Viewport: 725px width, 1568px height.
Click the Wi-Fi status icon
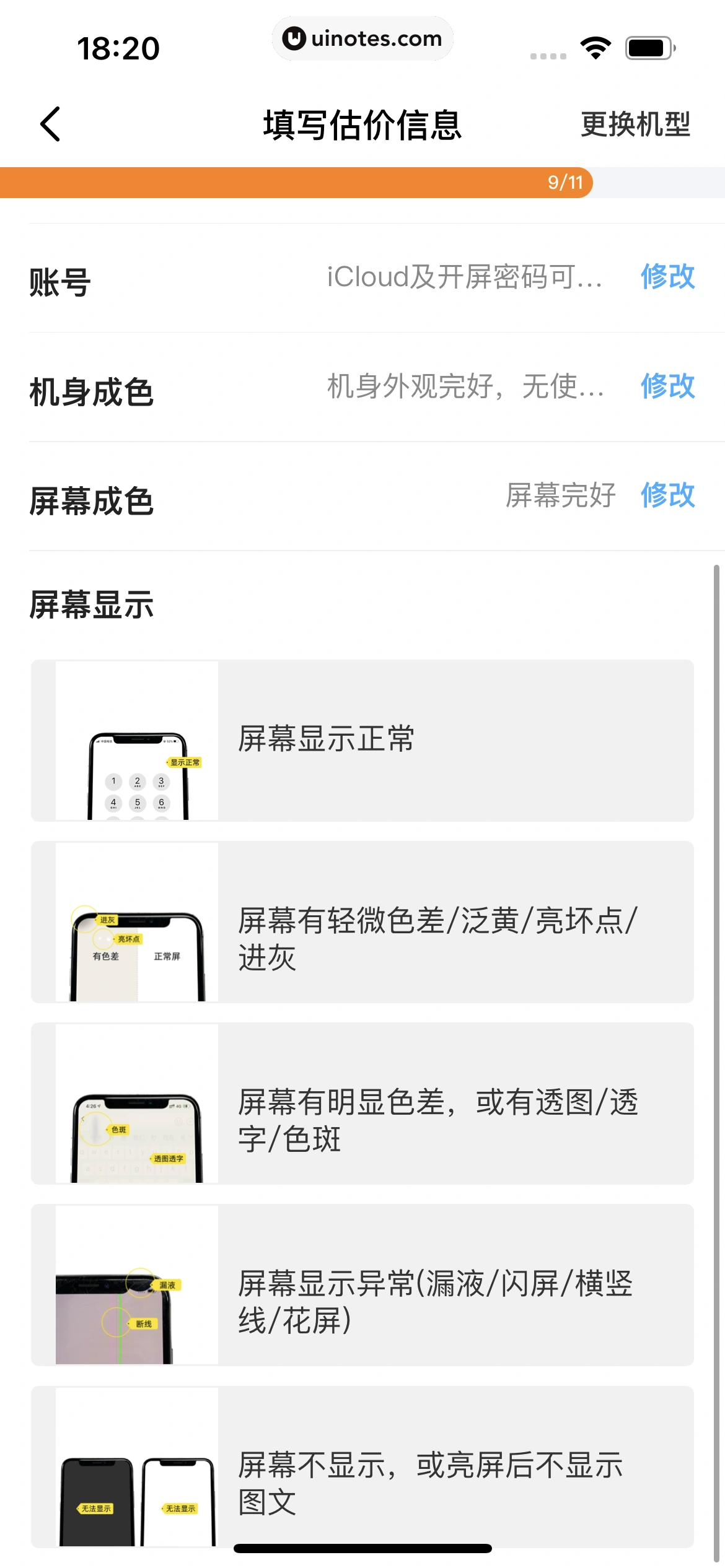click(x=596, y=46)
